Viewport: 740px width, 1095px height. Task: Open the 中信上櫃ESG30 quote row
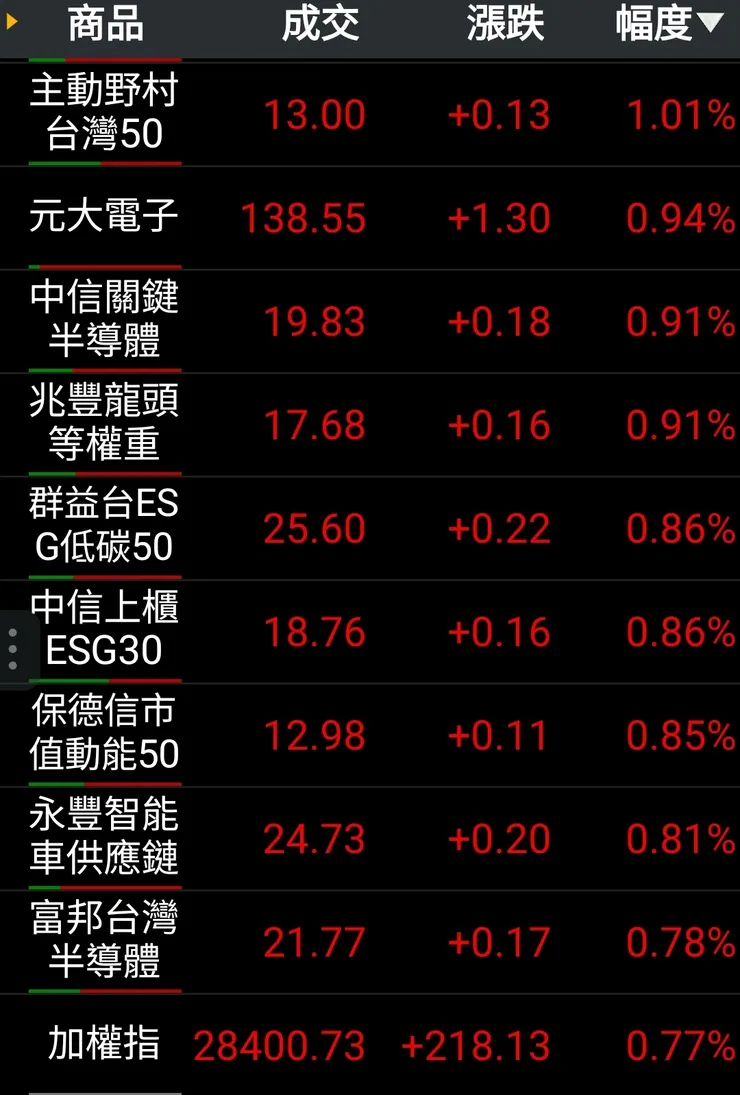[x=104, y=631]
